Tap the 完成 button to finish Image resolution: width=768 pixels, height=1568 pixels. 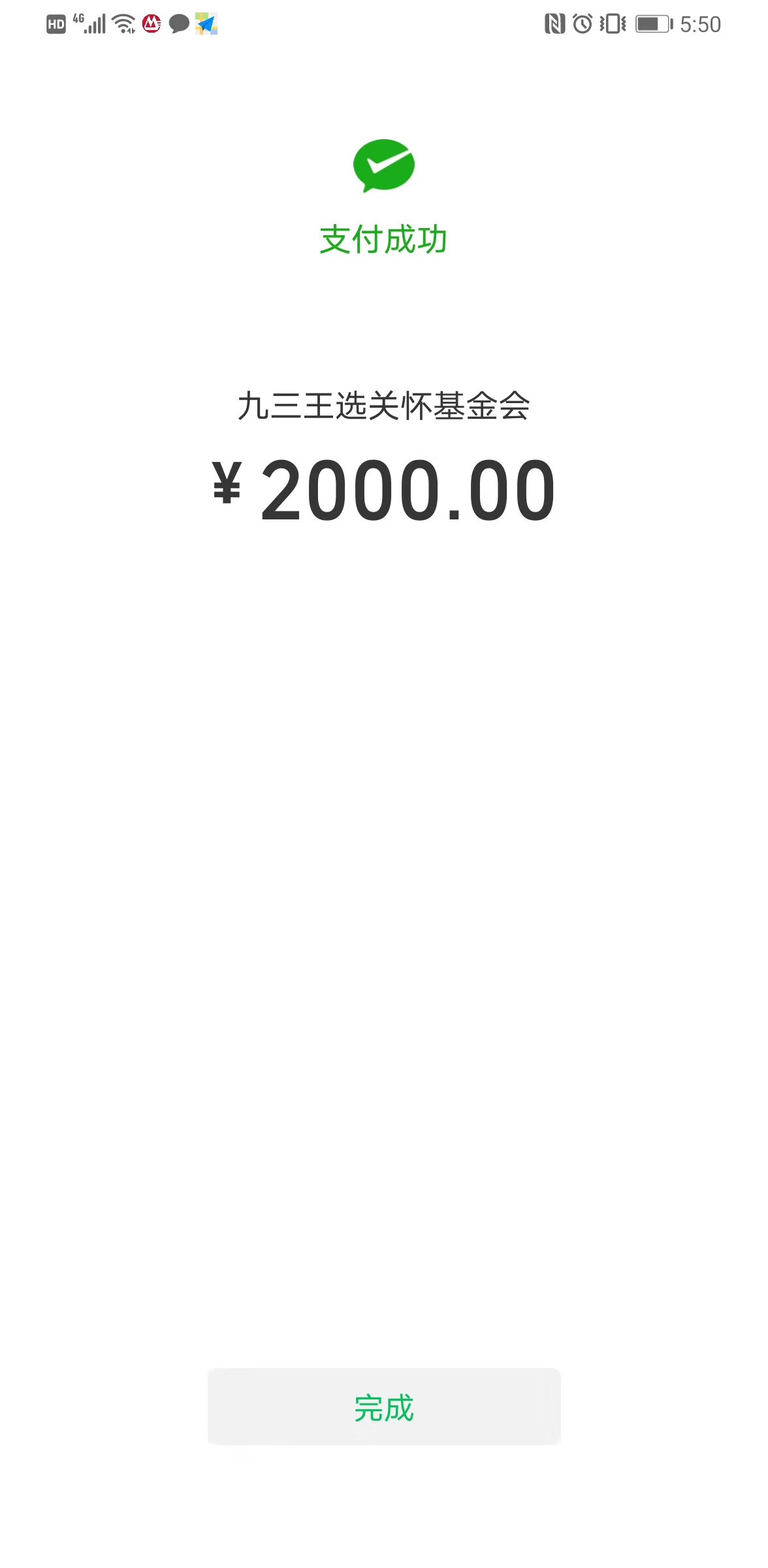pyautogui.click(x=384, y=1407)
